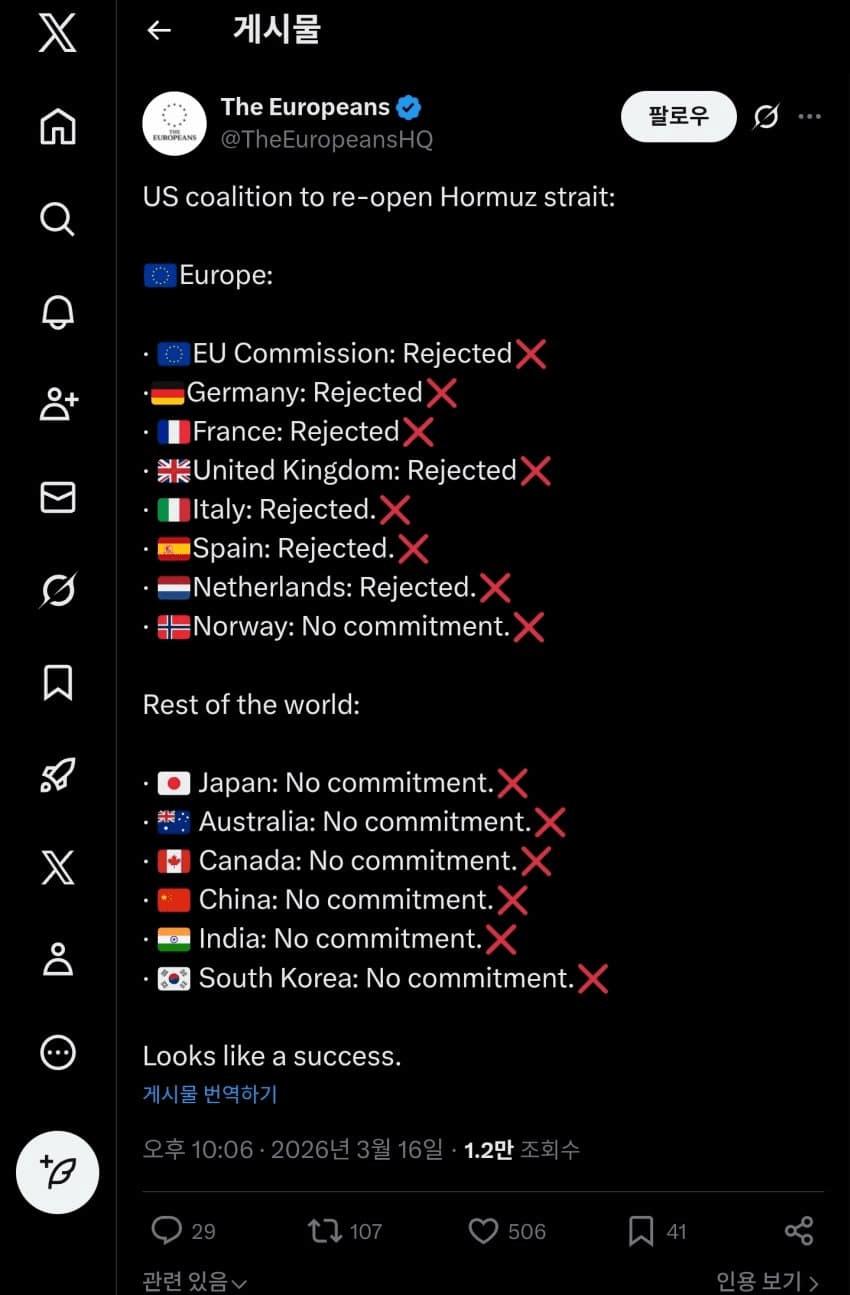850x1295 pixels.
Task: Open the notifications bell
Action: (57, 312)
